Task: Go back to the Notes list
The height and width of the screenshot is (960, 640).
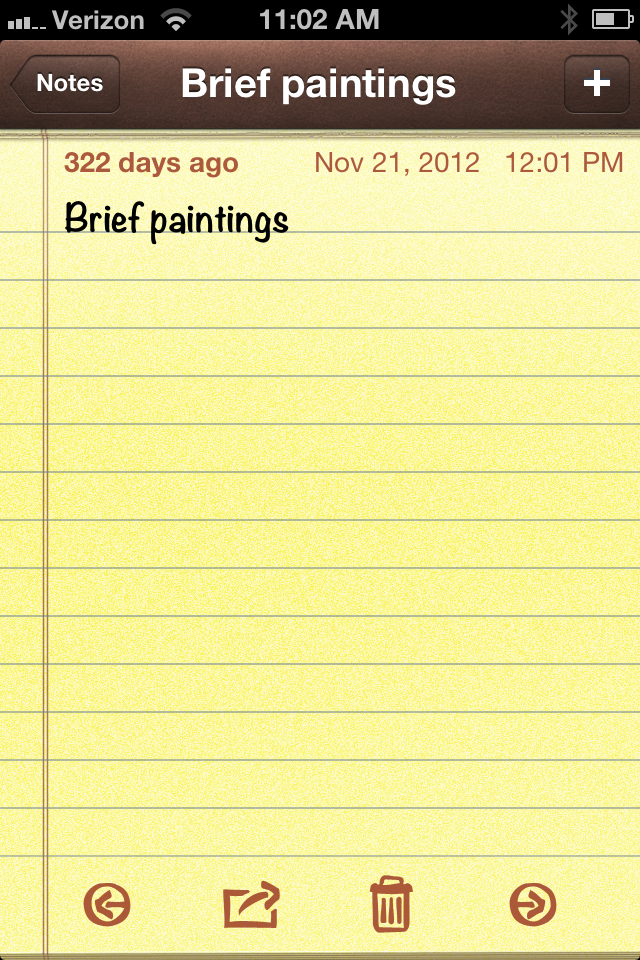Action: click(66, 84)
